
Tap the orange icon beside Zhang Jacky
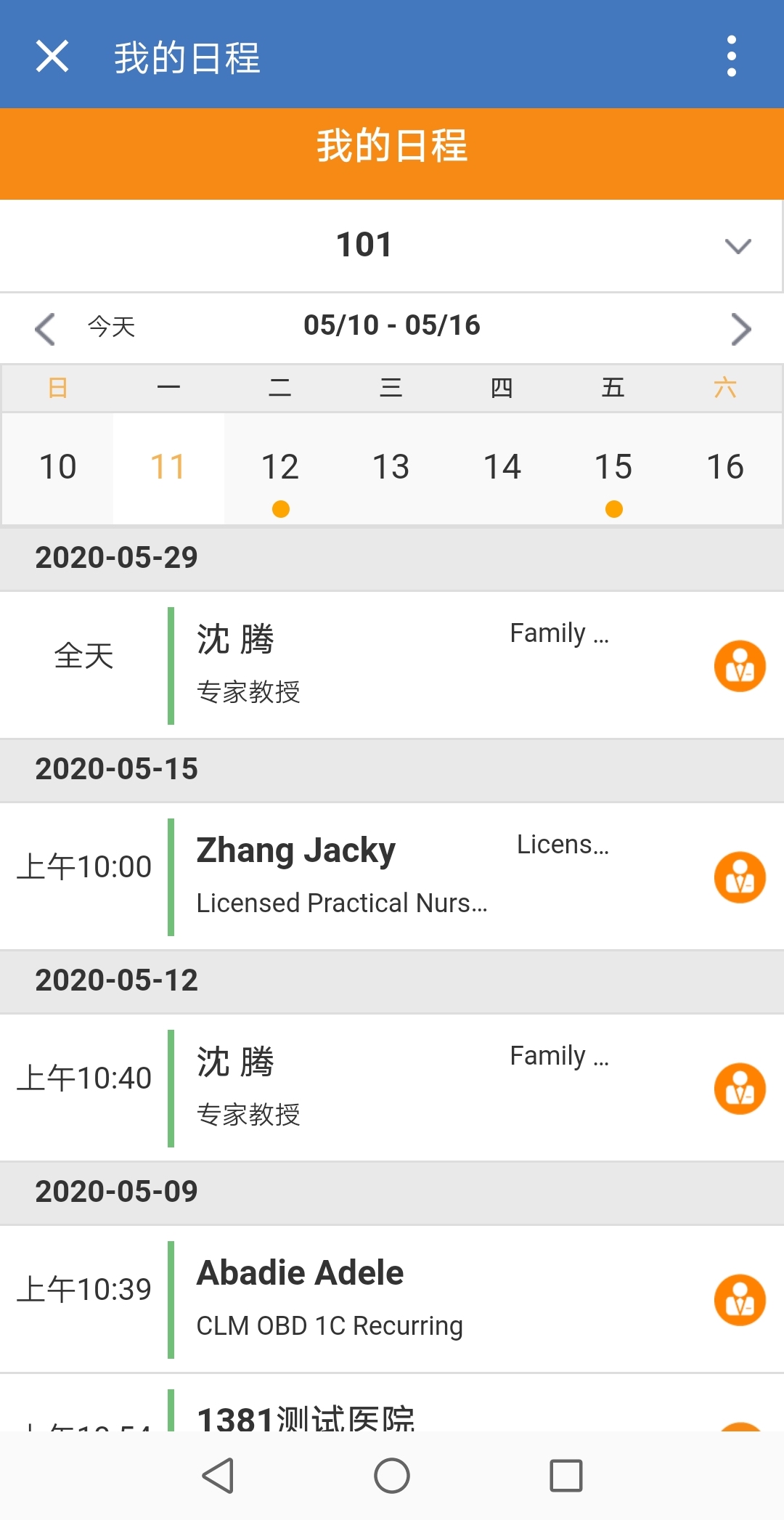(x=740, y=877)
